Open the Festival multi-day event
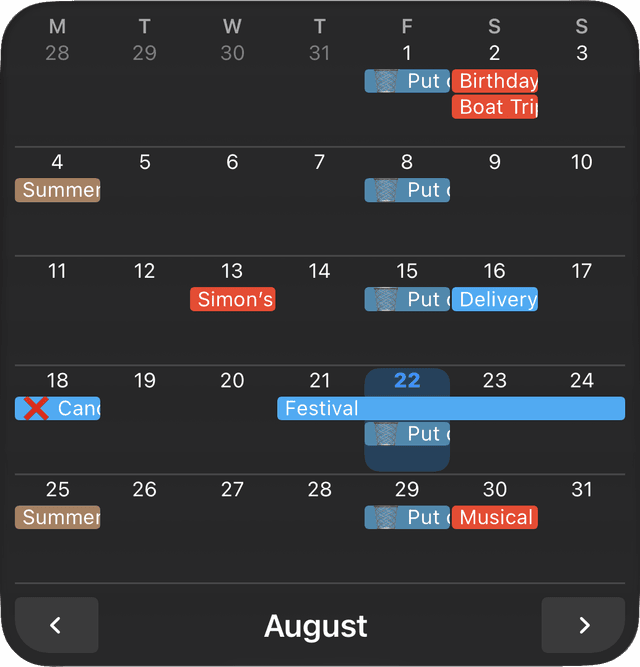The height and width of the screenshot is (667, 640). [450, 408]
